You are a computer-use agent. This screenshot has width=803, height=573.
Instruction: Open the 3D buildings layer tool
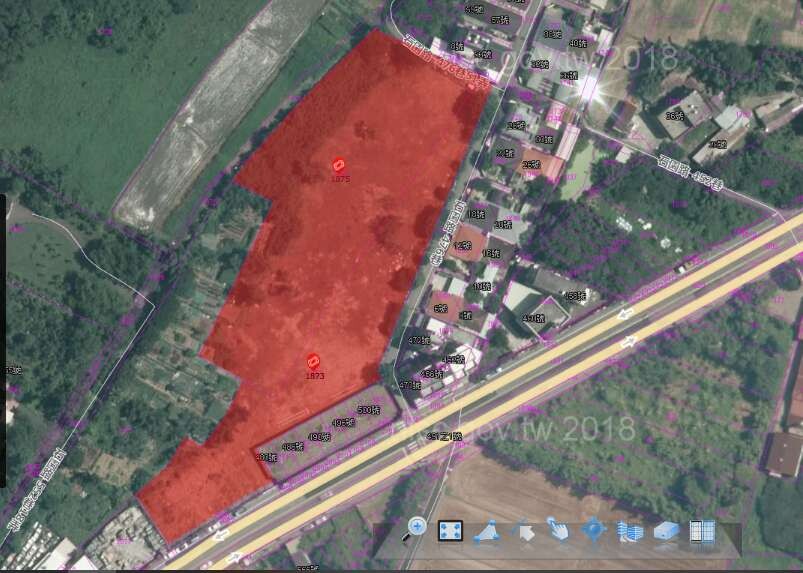629,531
